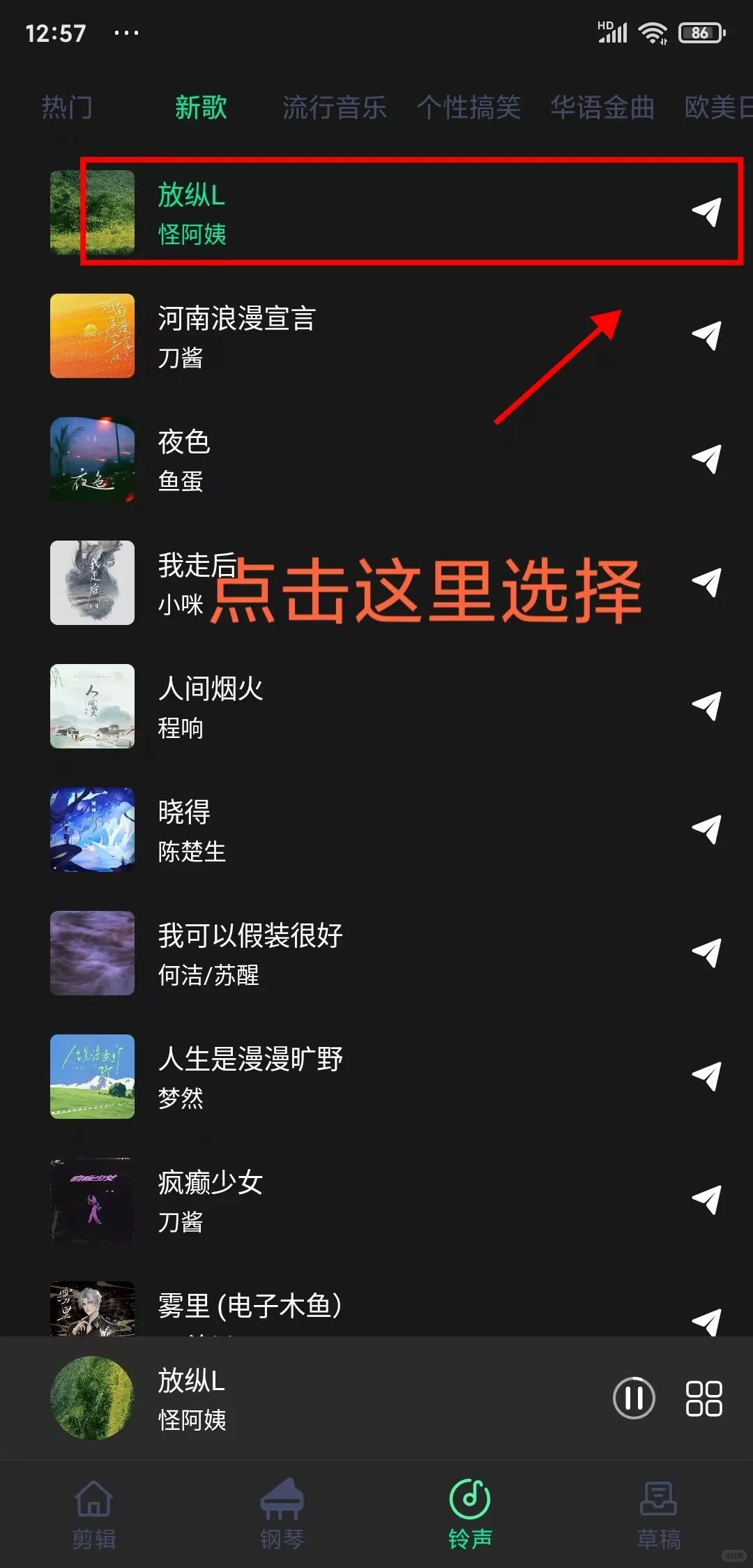Switch to the 华语金曲 category tab
The width and height of the screenshot is (753, 1568).
[602, 108]
